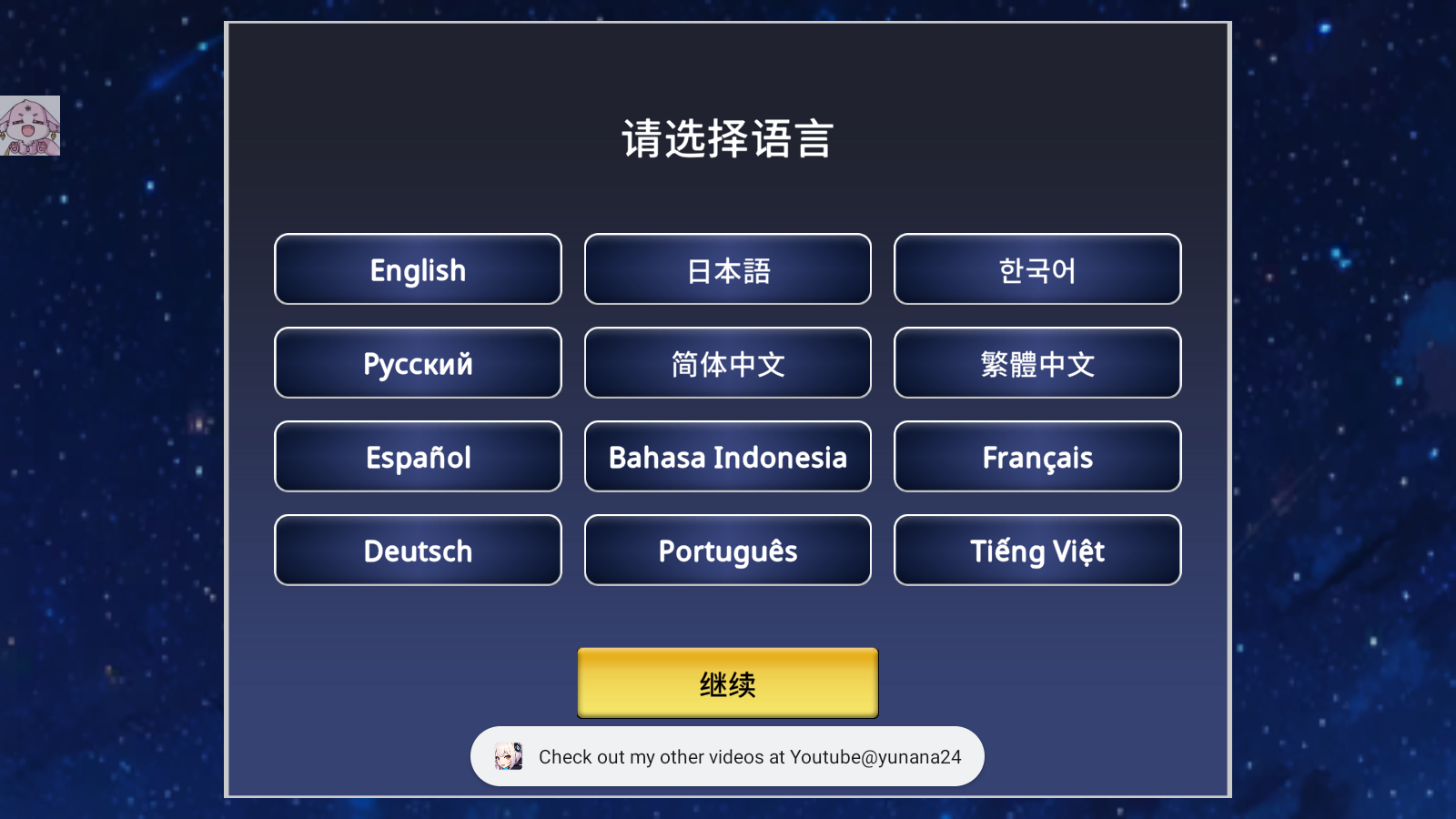Viewport: 1456px width, 819px height.
Task: Choose Bahasa Indonesia language
Action: coord(727,457)
